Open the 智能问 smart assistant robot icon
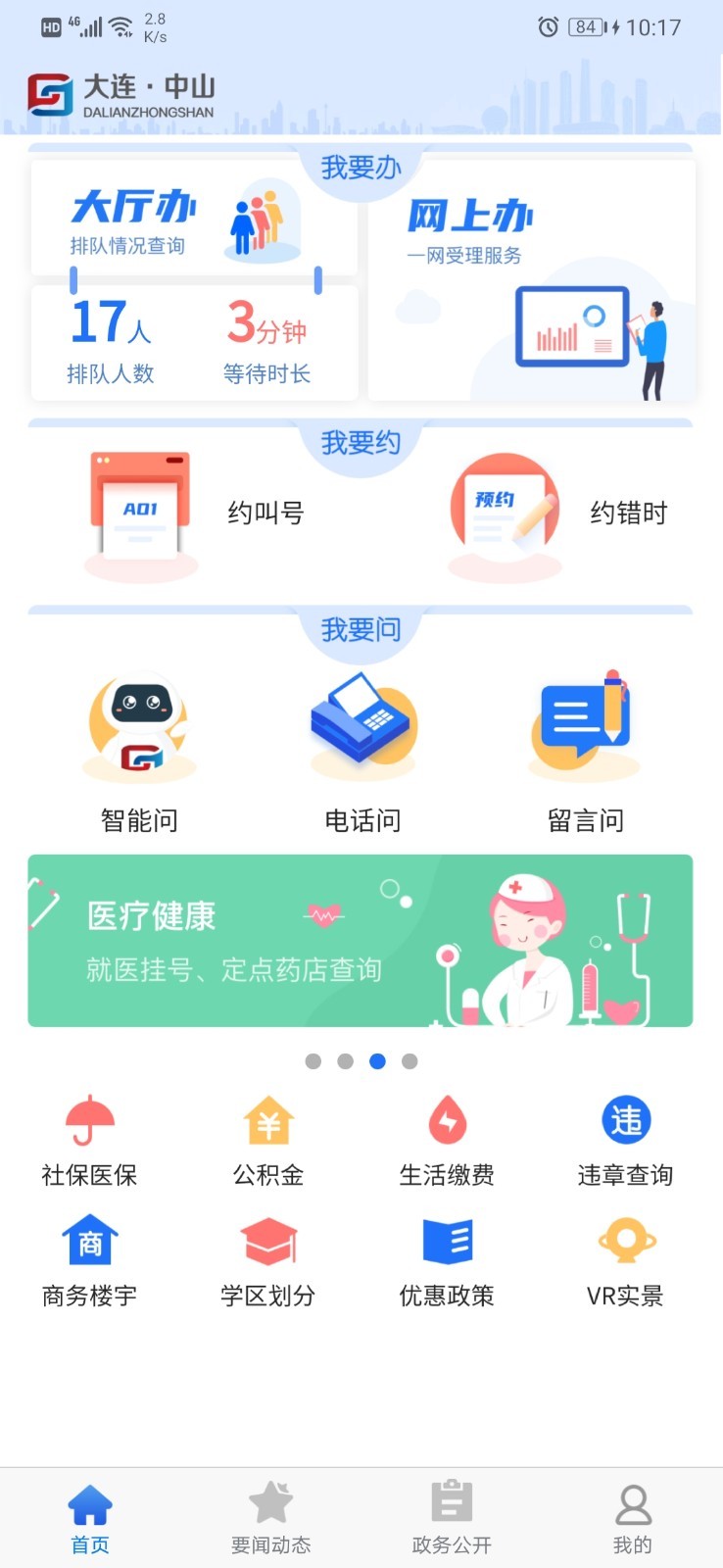 pyautogui.click(x=138, y=726)
